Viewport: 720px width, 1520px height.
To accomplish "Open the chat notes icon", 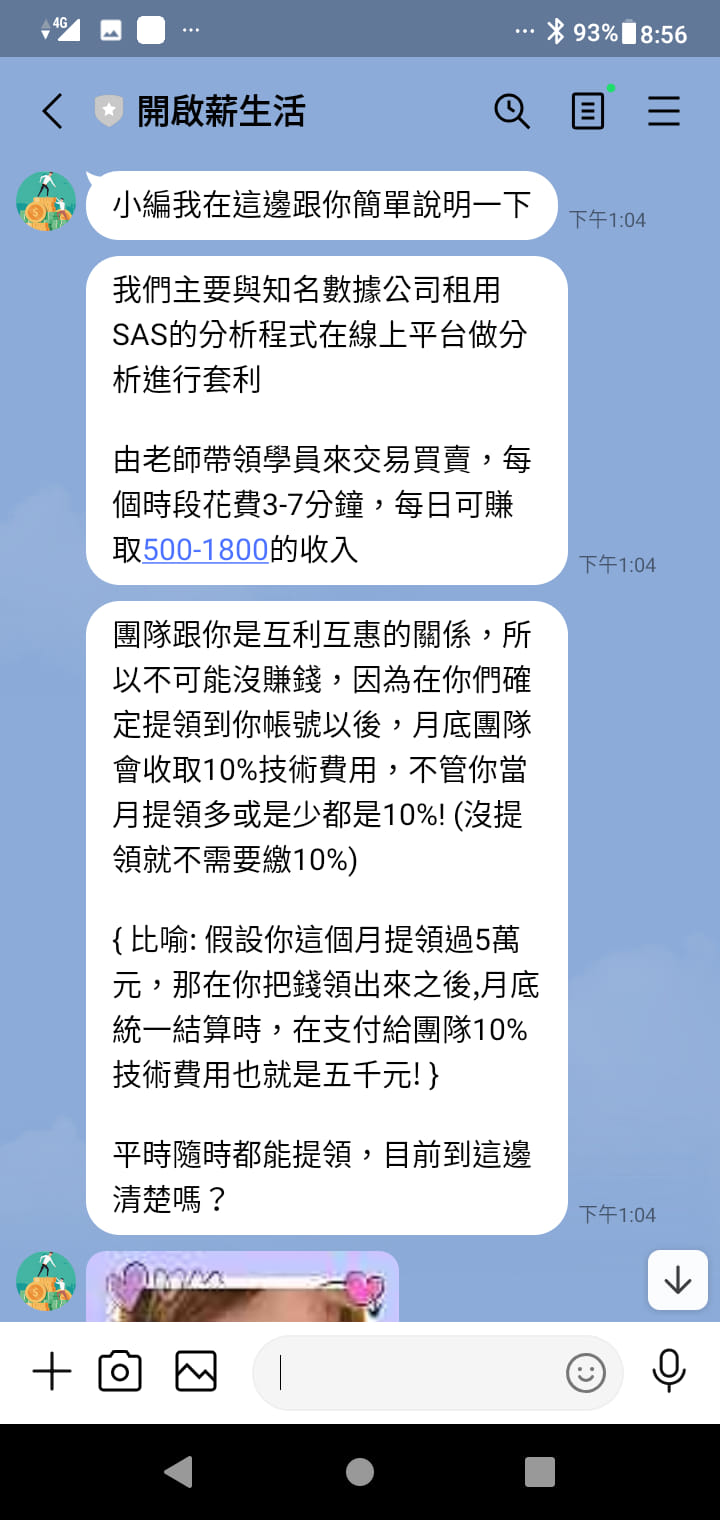I will click(x=588, y=111).
